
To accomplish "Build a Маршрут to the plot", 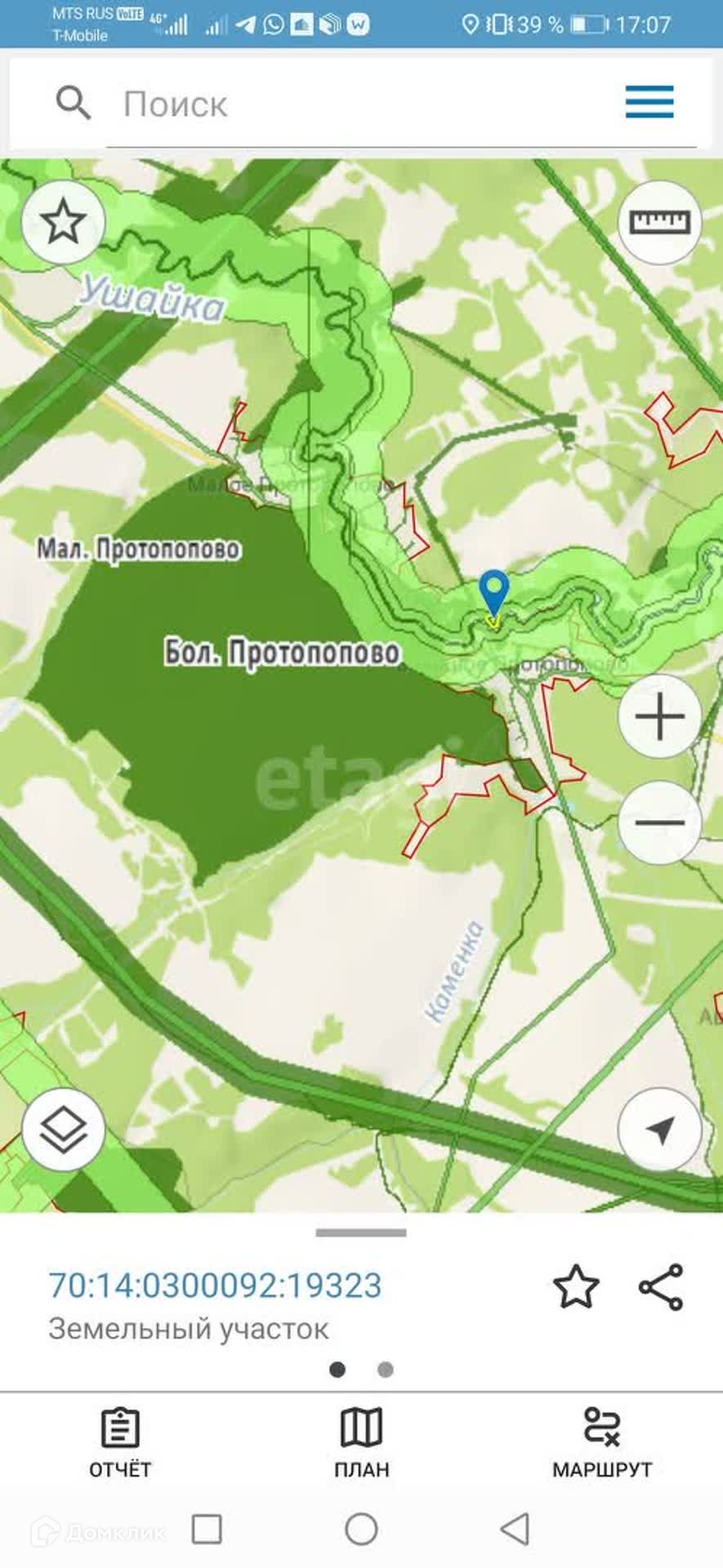I will (602, 1444).
